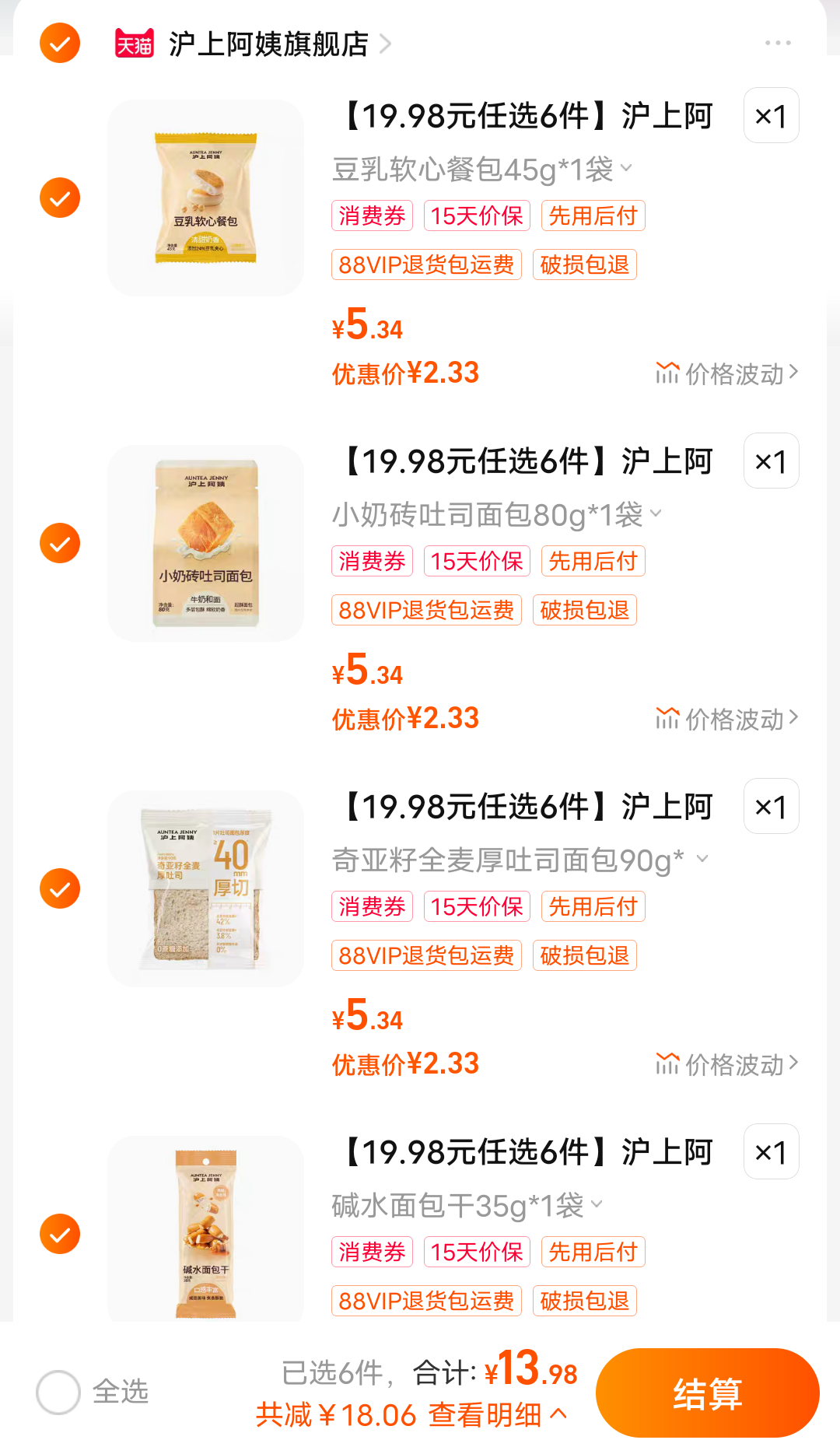Open price fluctuation chart for 奇亚籽全麦厚吐司
Screen dimensions: 840x1447
[724, 1064]
